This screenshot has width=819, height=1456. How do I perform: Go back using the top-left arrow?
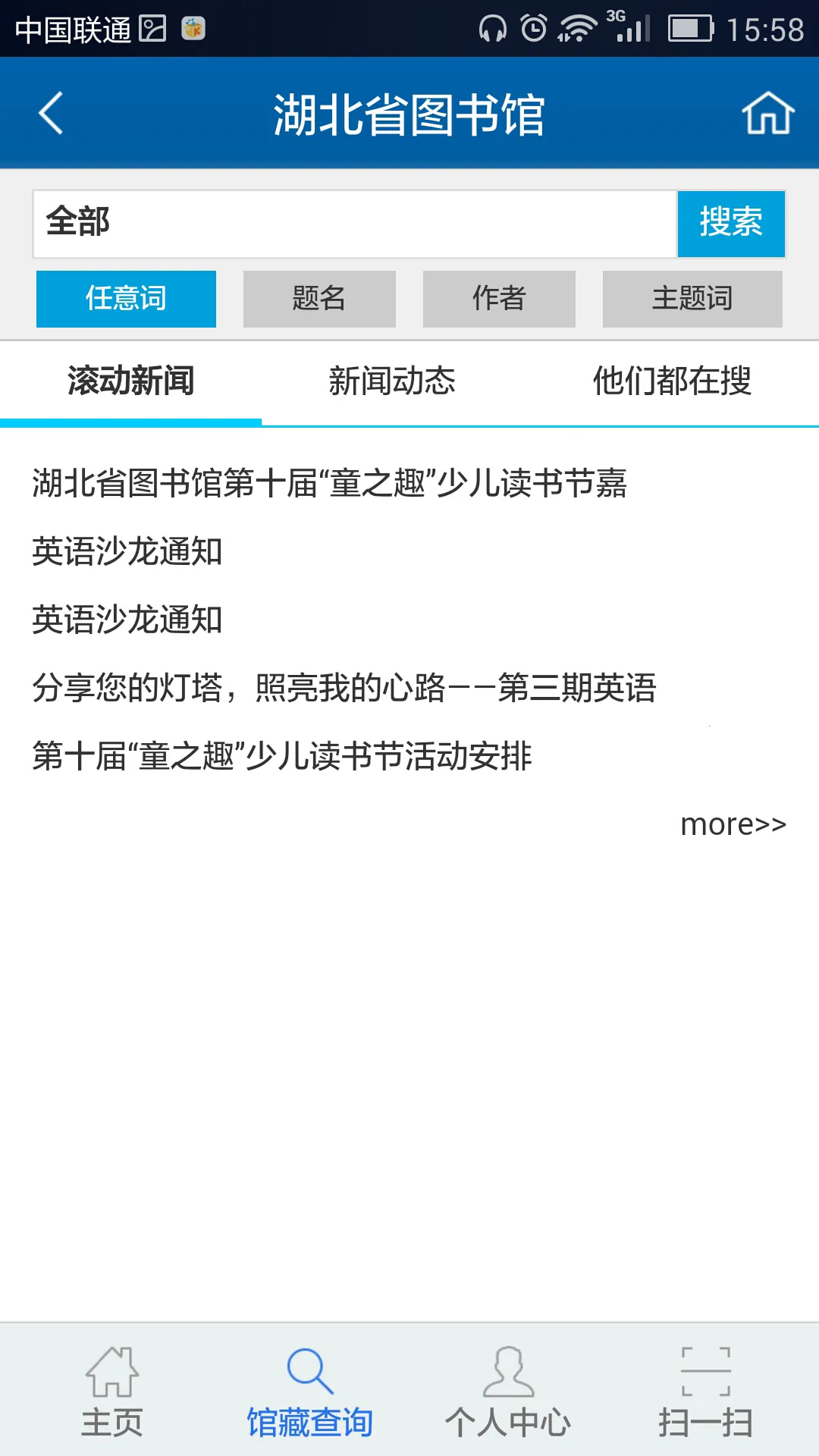coord(51,114)
